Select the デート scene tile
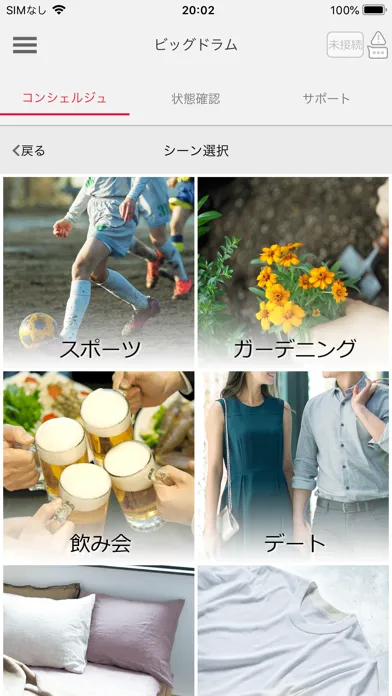This screenshot has width=392, height=696. (293, 467)
